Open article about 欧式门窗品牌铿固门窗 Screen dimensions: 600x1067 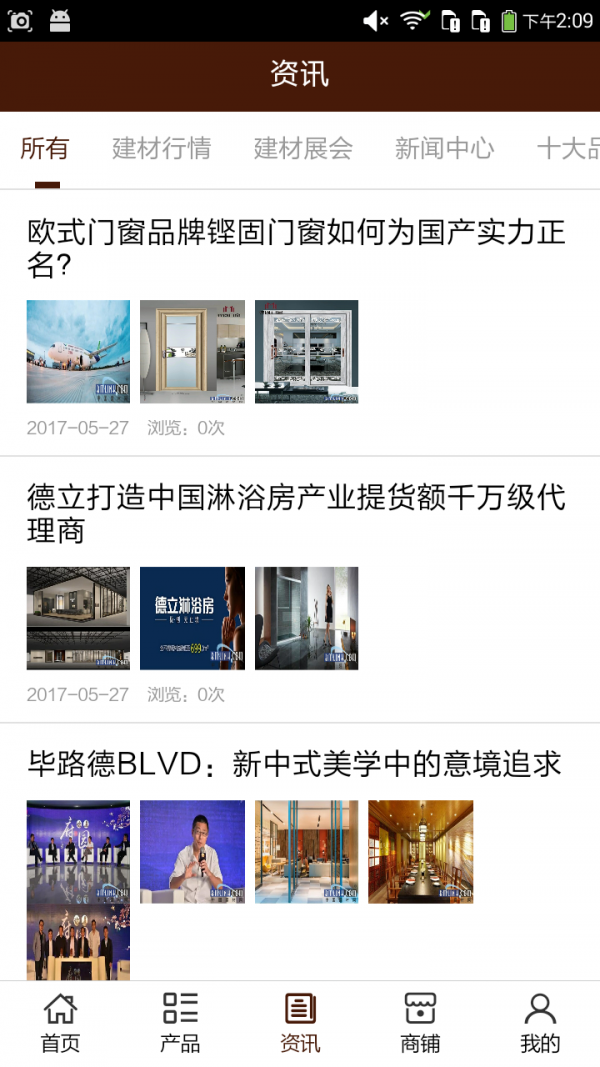click(296, 249)
